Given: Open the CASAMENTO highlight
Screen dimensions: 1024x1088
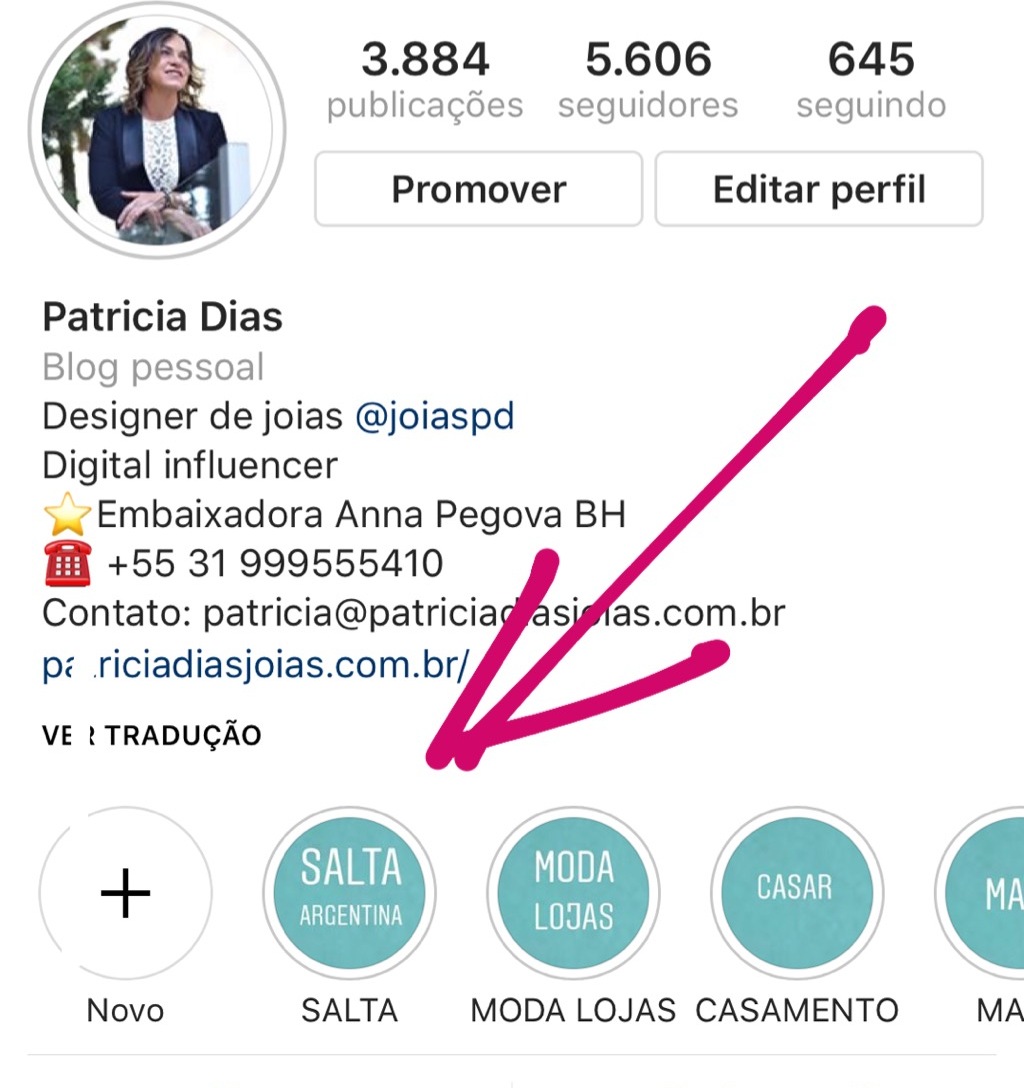Looking at the screenshot, I should click(796, 892).
